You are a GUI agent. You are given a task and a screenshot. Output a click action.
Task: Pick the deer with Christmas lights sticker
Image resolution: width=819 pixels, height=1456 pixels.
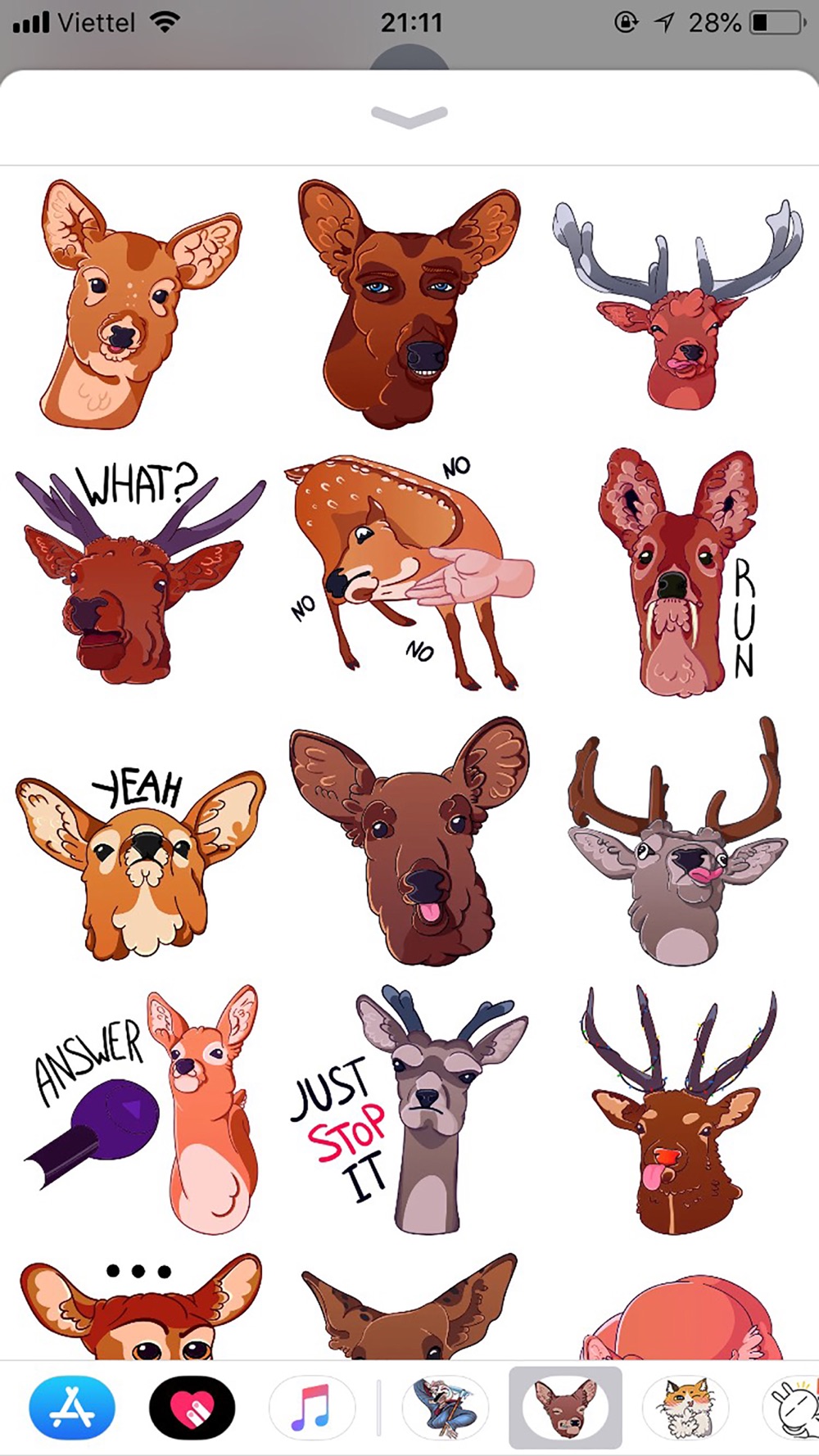coord(679,1110)
